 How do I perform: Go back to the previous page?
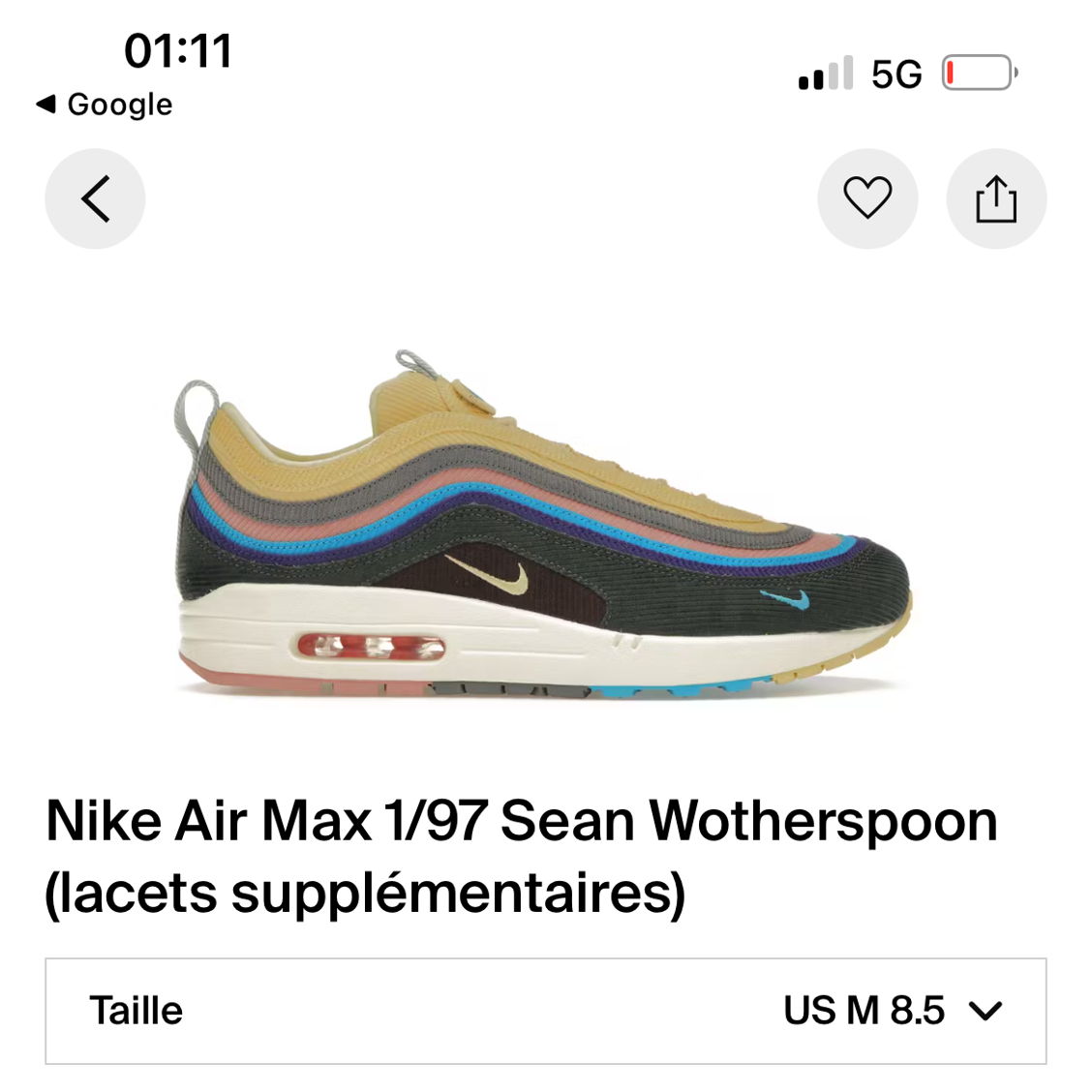click(x=95, y=199)
